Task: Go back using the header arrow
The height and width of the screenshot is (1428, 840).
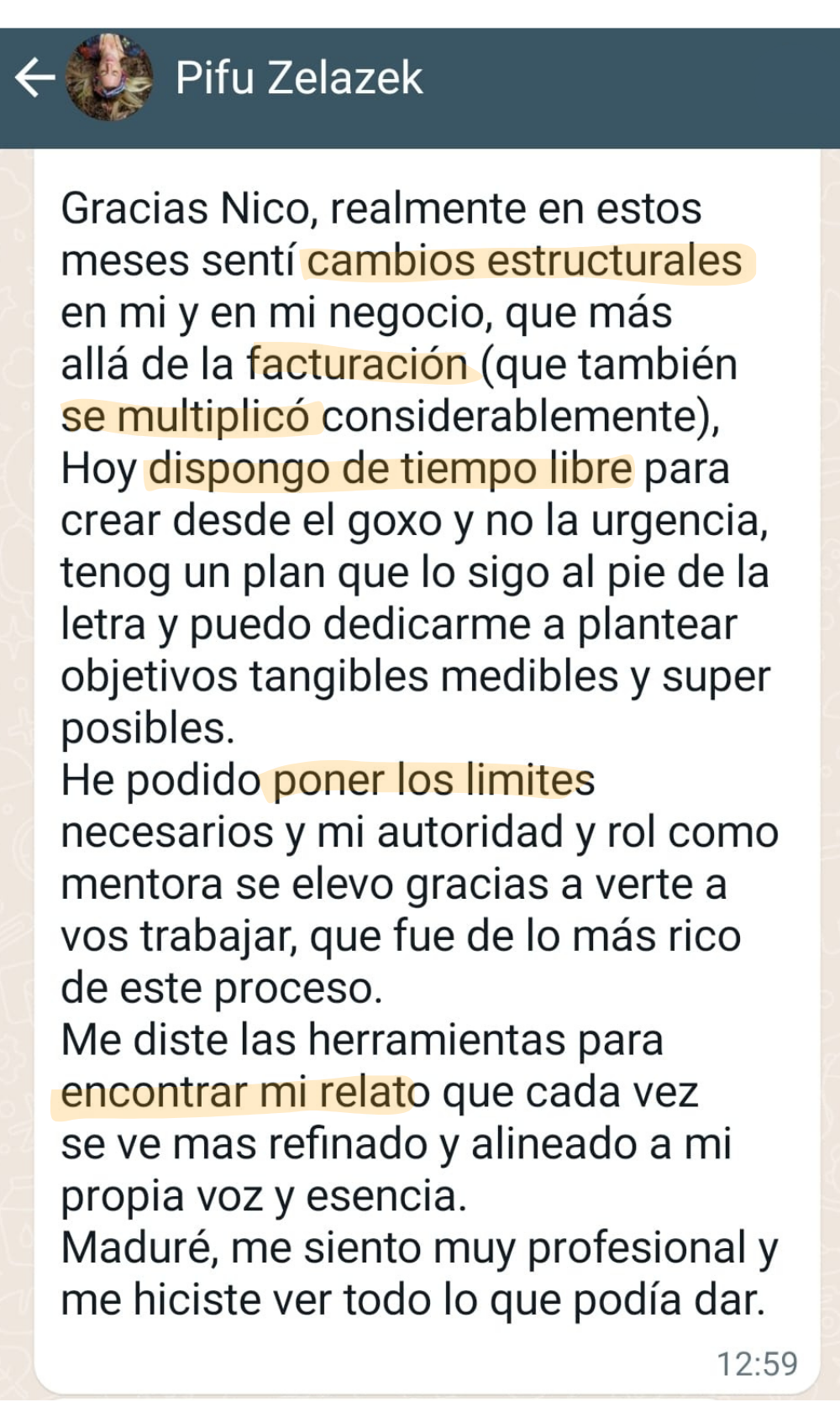Action: [x=34, y=78]
